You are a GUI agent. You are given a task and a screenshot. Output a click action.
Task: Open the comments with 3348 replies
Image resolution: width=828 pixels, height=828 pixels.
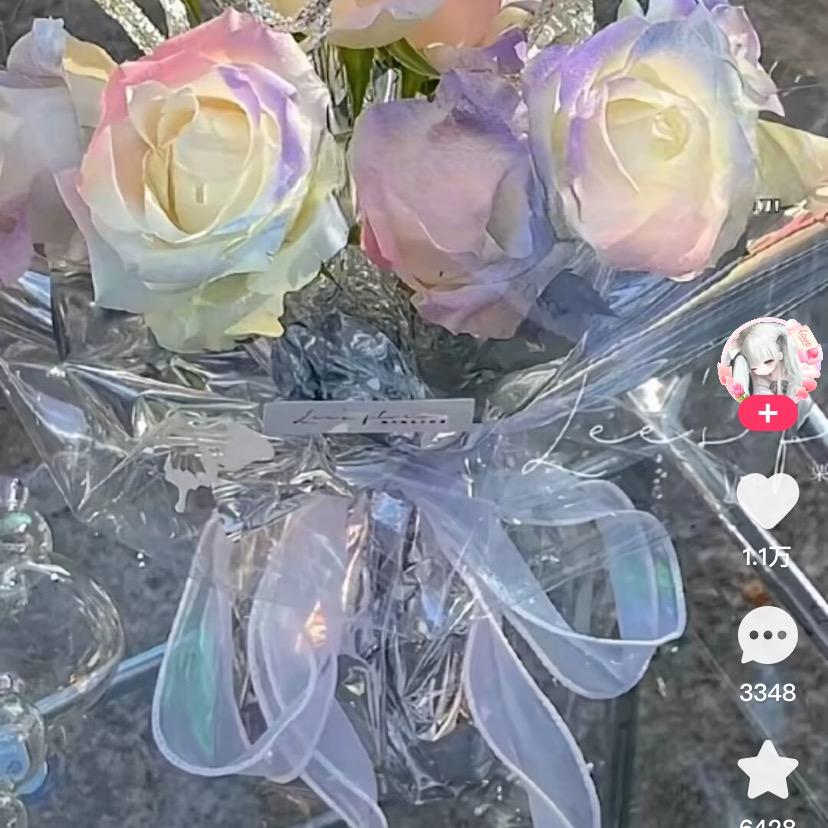[x=767, y=636]
